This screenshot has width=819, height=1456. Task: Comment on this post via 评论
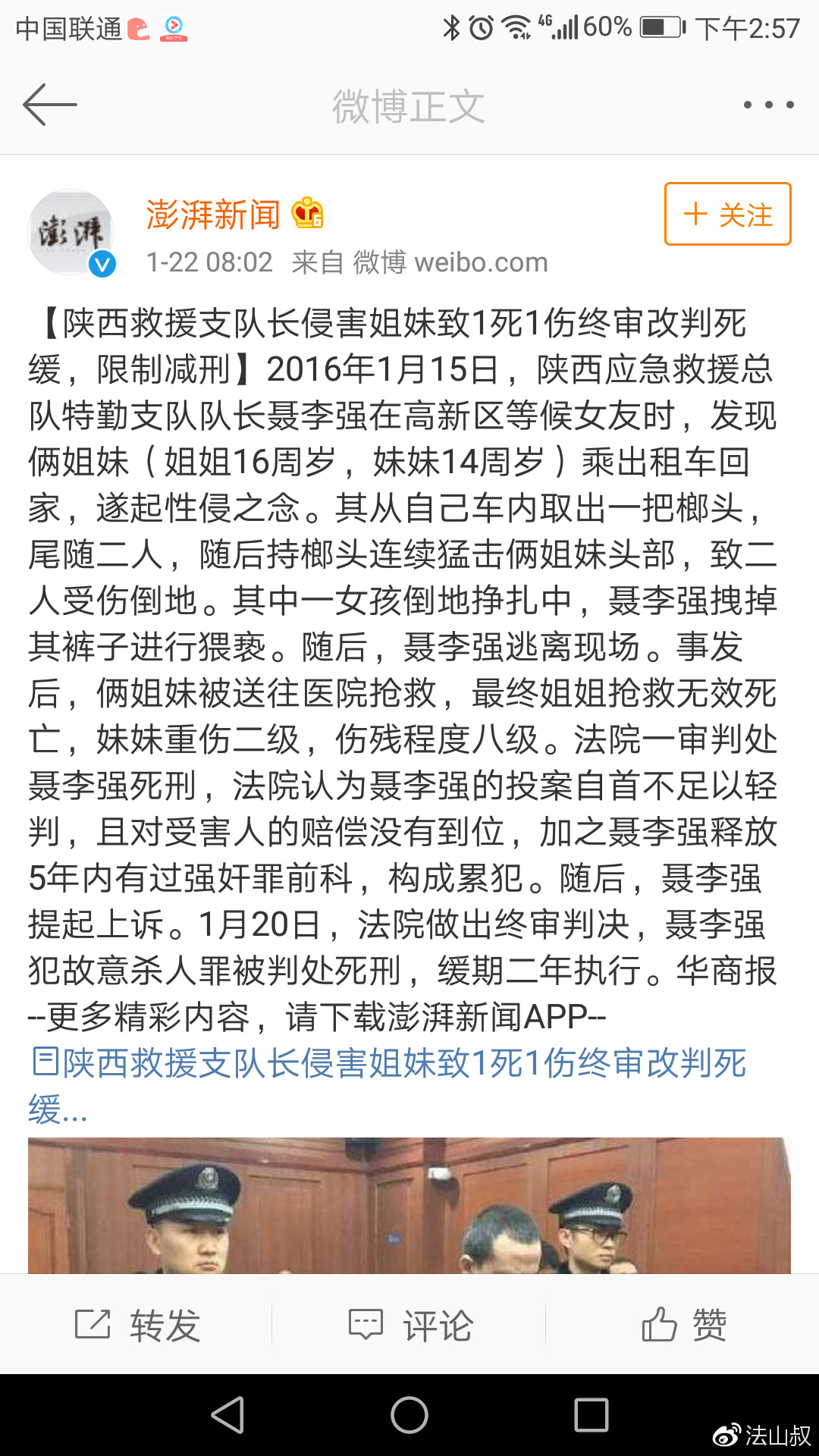410,1325
